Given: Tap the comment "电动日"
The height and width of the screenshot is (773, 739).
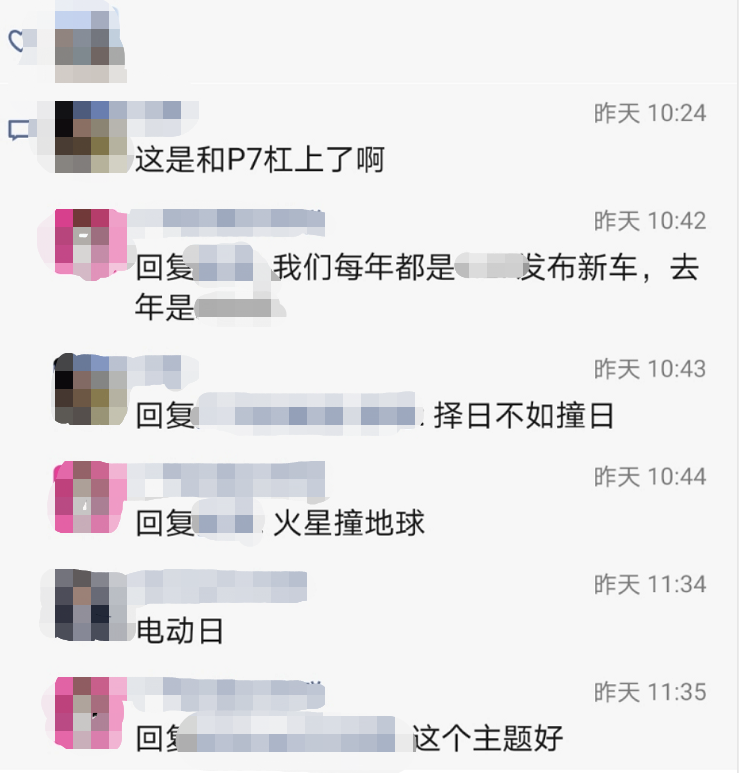Looking at the screenshot, I should pyautogui.click(x=180, y=630).
